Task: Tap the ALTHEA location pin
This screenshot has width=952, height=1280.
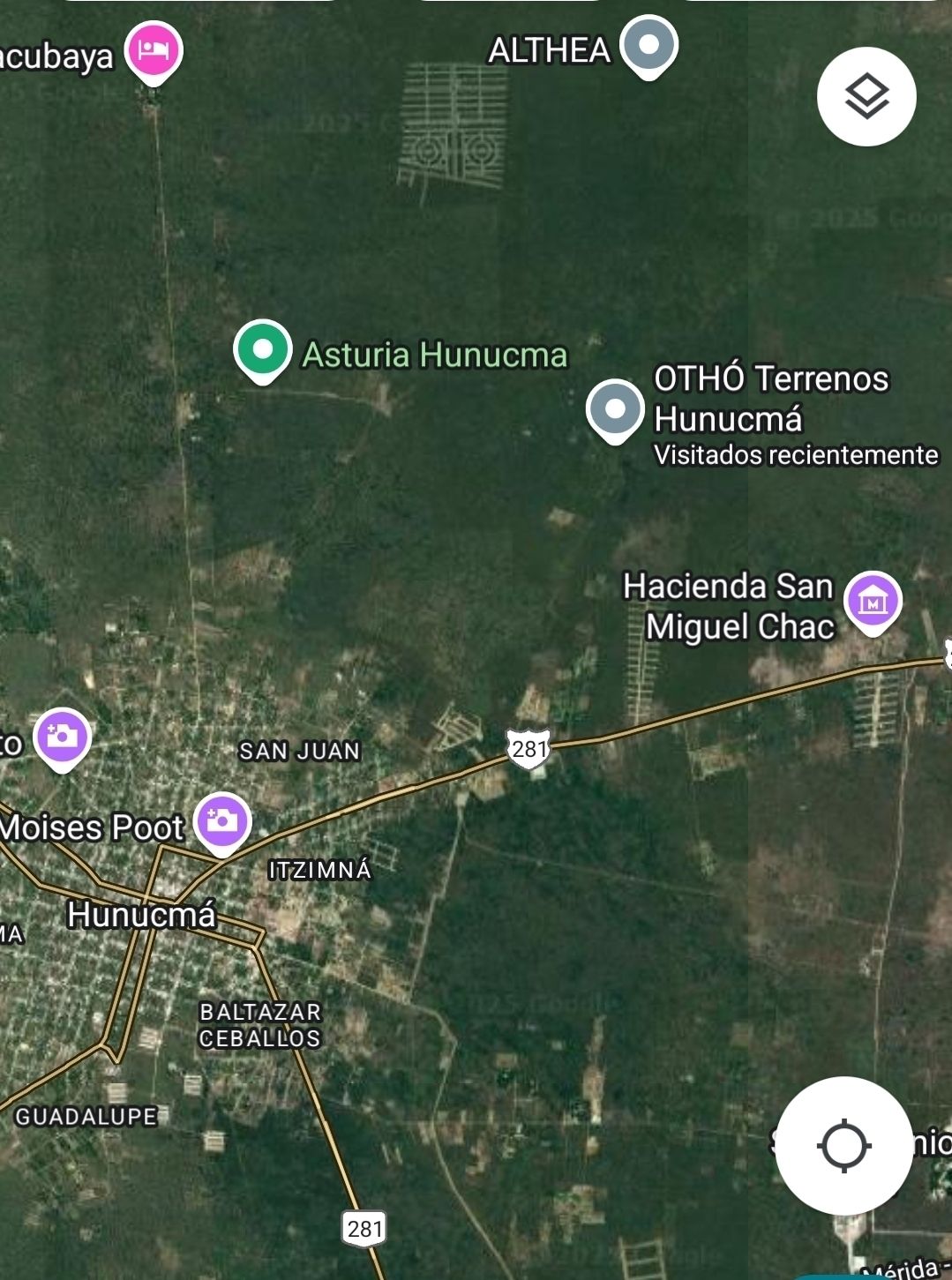Action: pos(648,45)
